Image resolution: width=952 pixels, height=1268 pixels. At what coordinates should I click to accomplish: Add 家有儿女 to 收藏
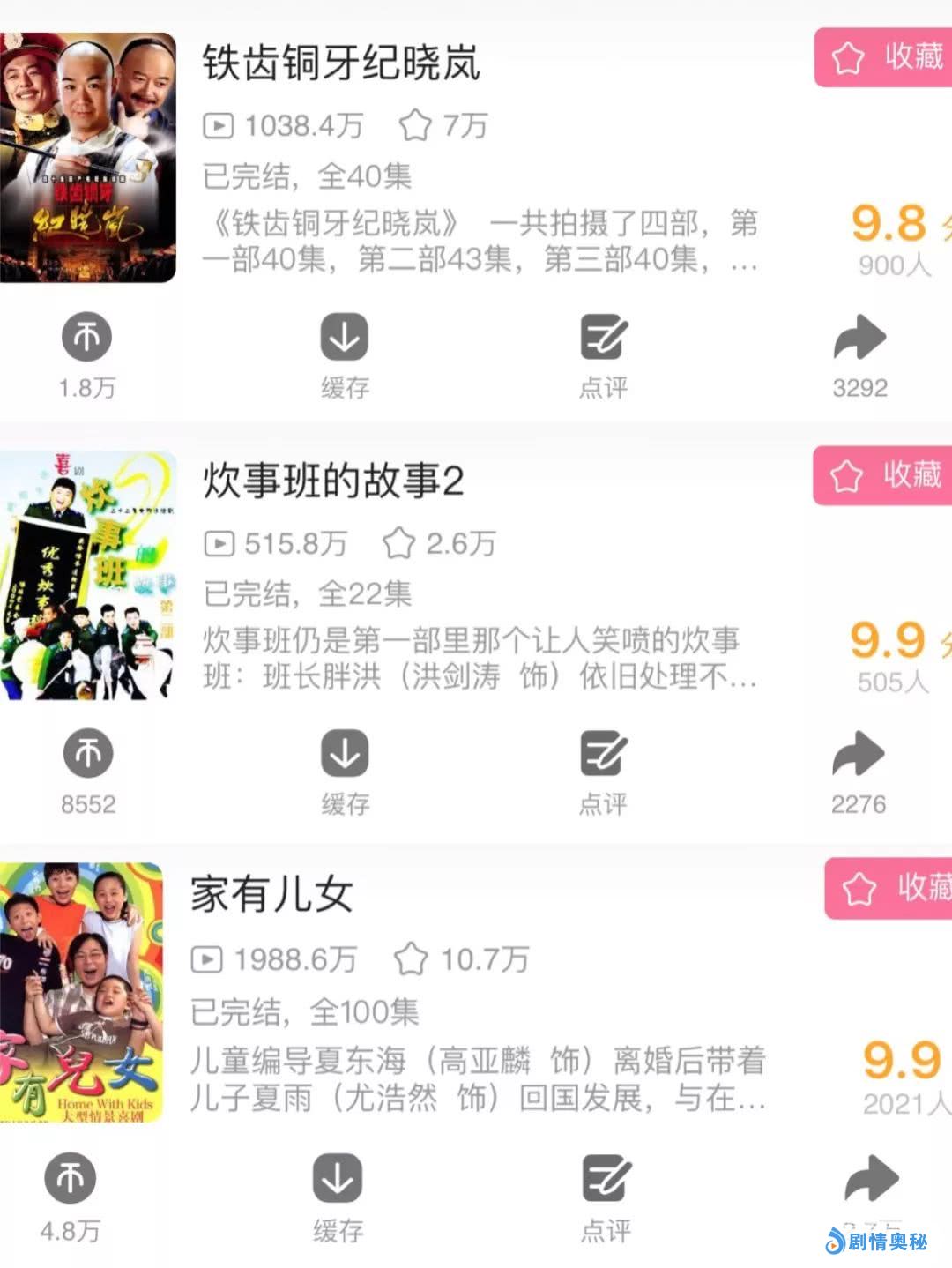tap(890, 889)
